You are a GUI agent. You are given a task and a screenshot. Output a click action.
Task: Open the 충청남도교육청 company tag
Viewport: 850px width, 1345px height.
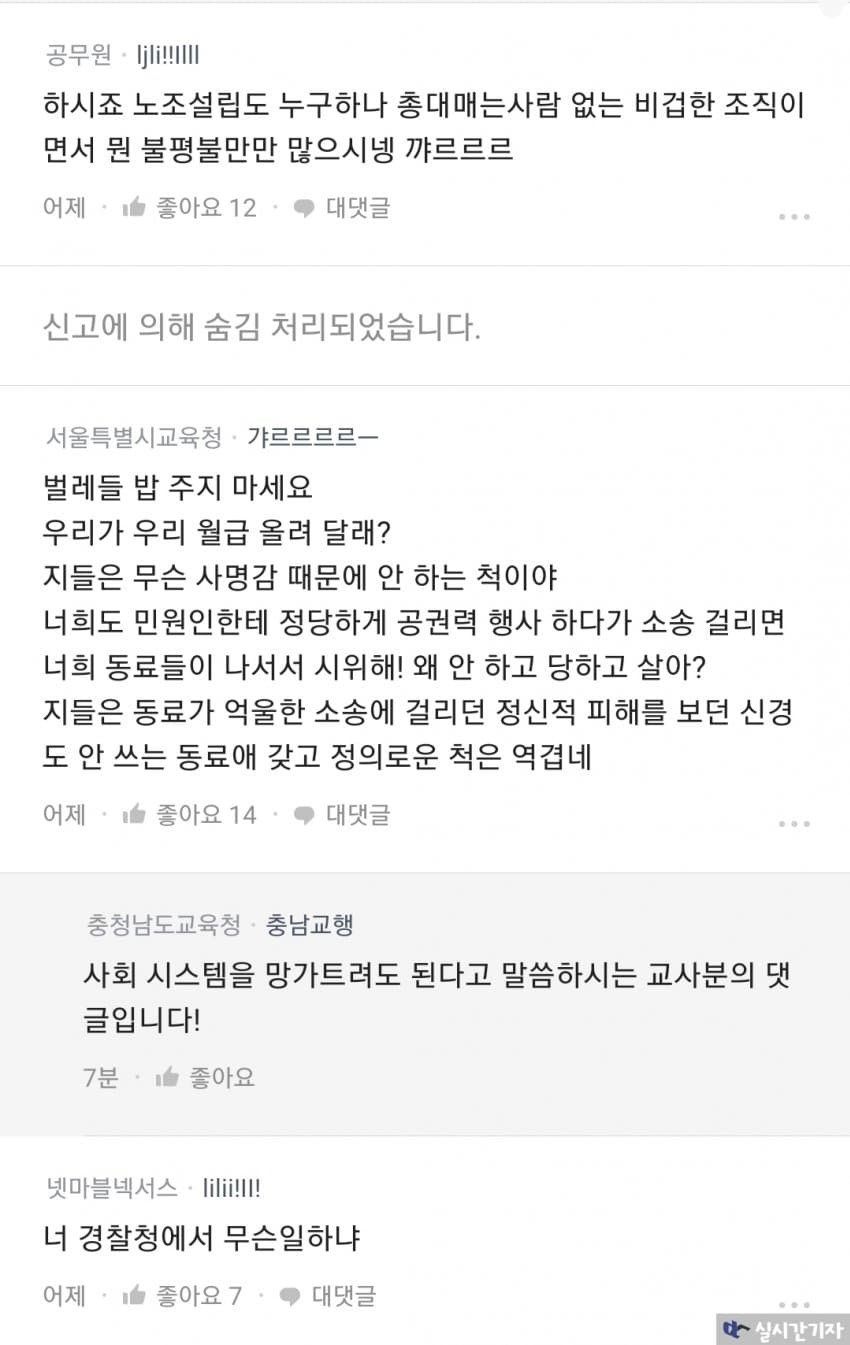click(163, 925)
